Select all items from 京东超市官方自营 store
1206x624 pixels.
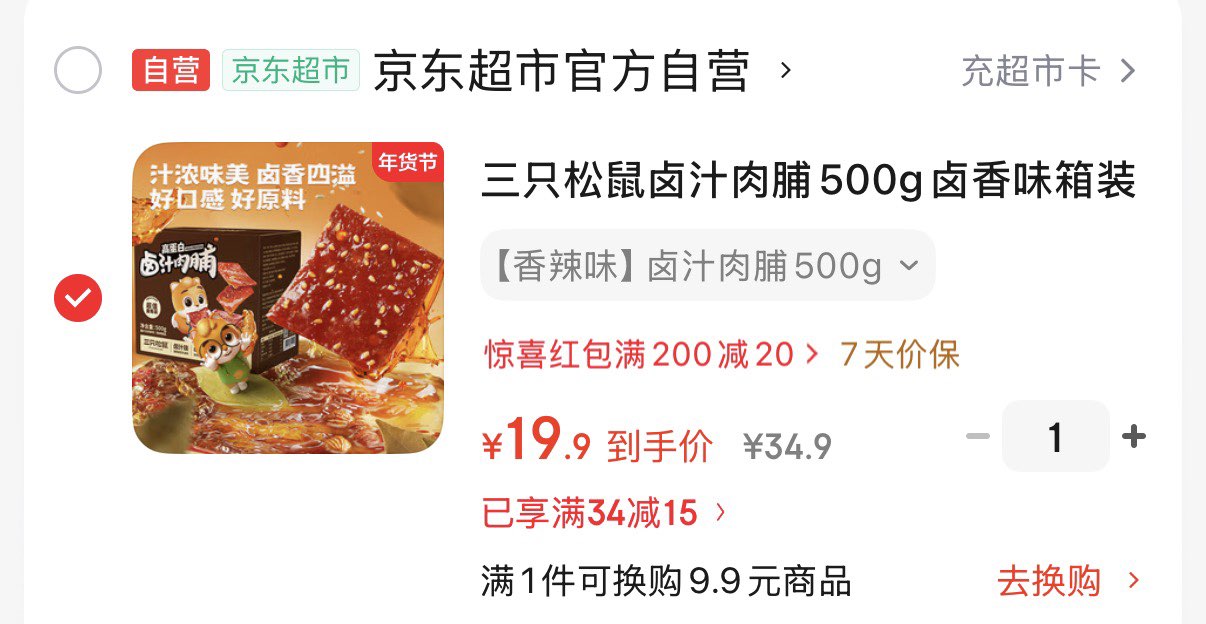point(77,71)
